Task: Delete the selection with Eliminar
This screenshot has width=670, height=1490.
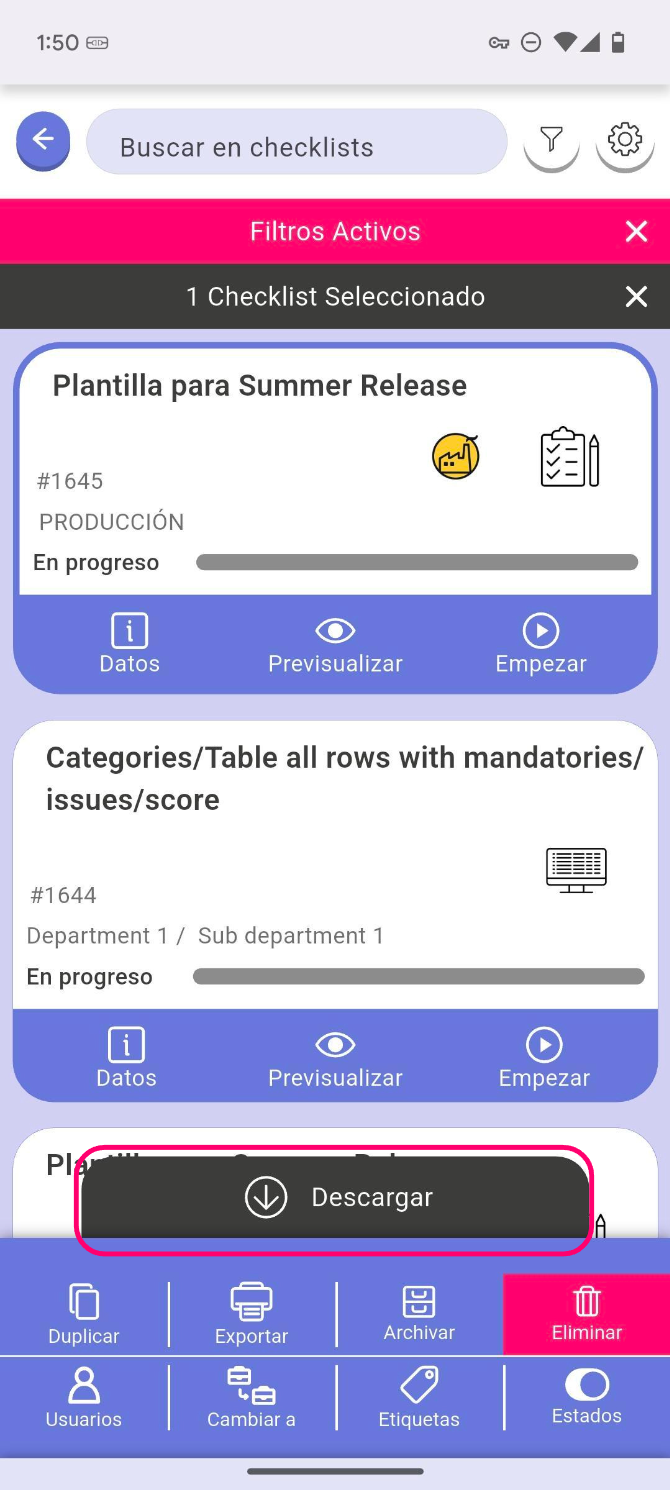Action: pyautogui.click(x=587, y=1315)
